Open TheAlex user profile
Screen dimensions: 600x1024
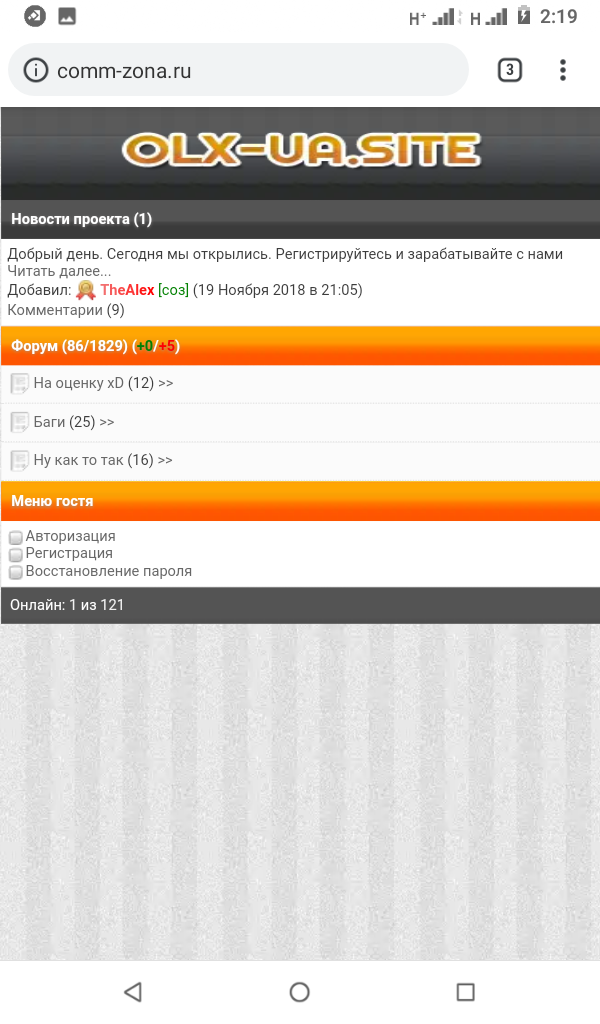point(127,290)
